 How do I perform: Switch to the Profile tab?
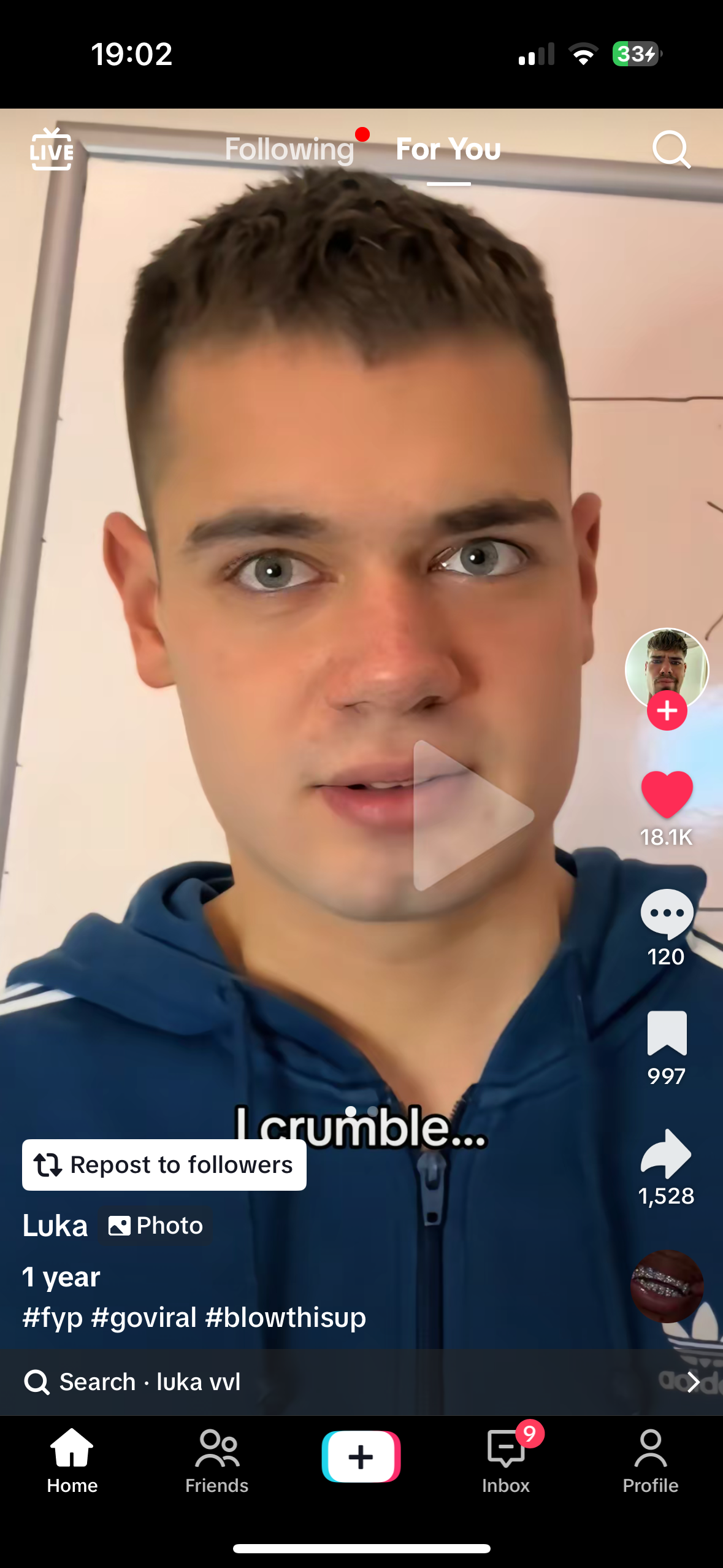click(650, 1461)
